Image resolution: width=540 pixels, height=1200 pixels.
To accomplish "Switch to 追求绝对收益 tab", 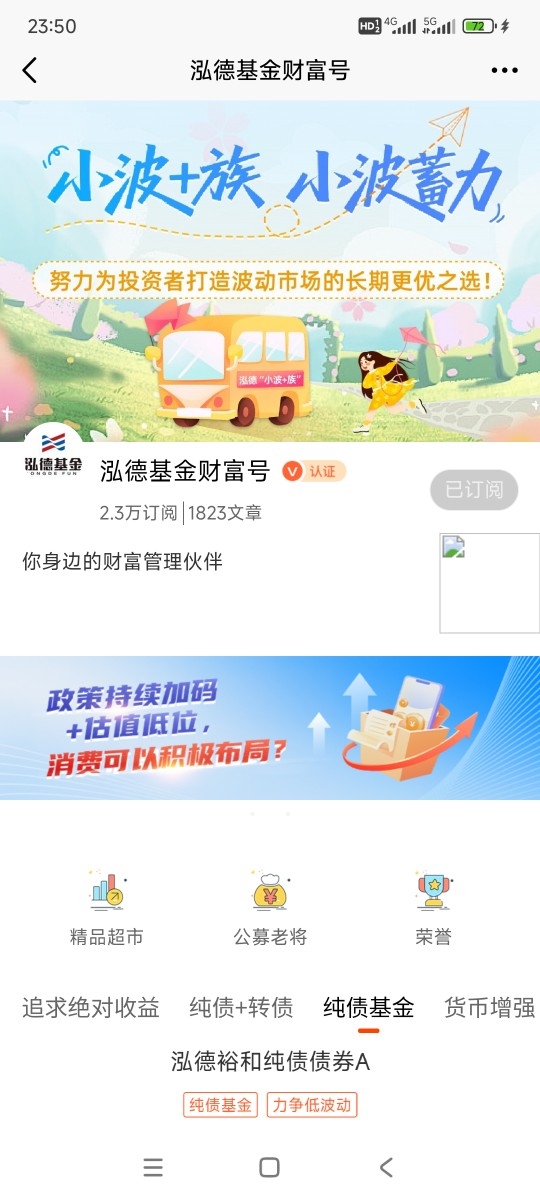I will [x=91, y=1008].
